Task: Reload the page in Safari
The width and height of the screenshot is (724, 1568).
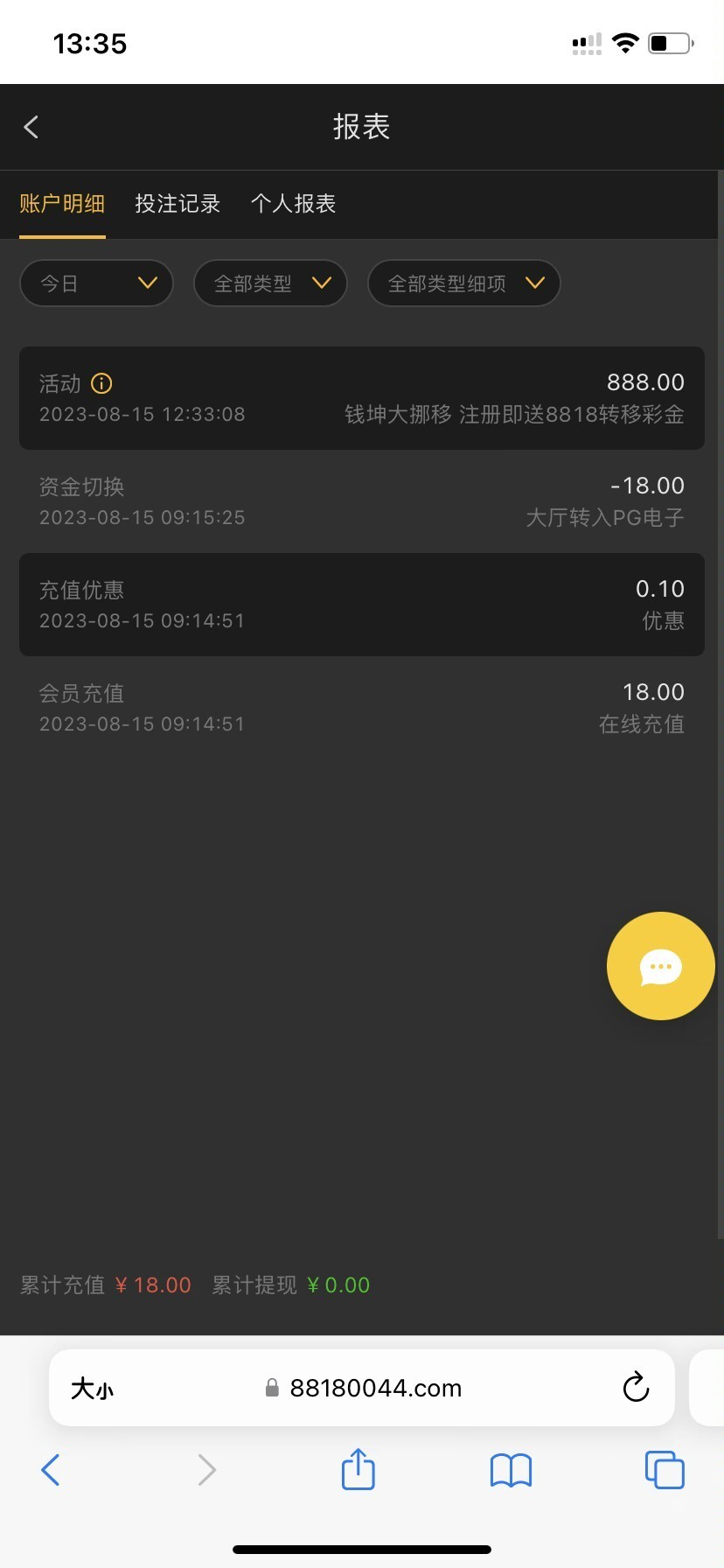Action: pyautogui.click(x=636, y=1387)
